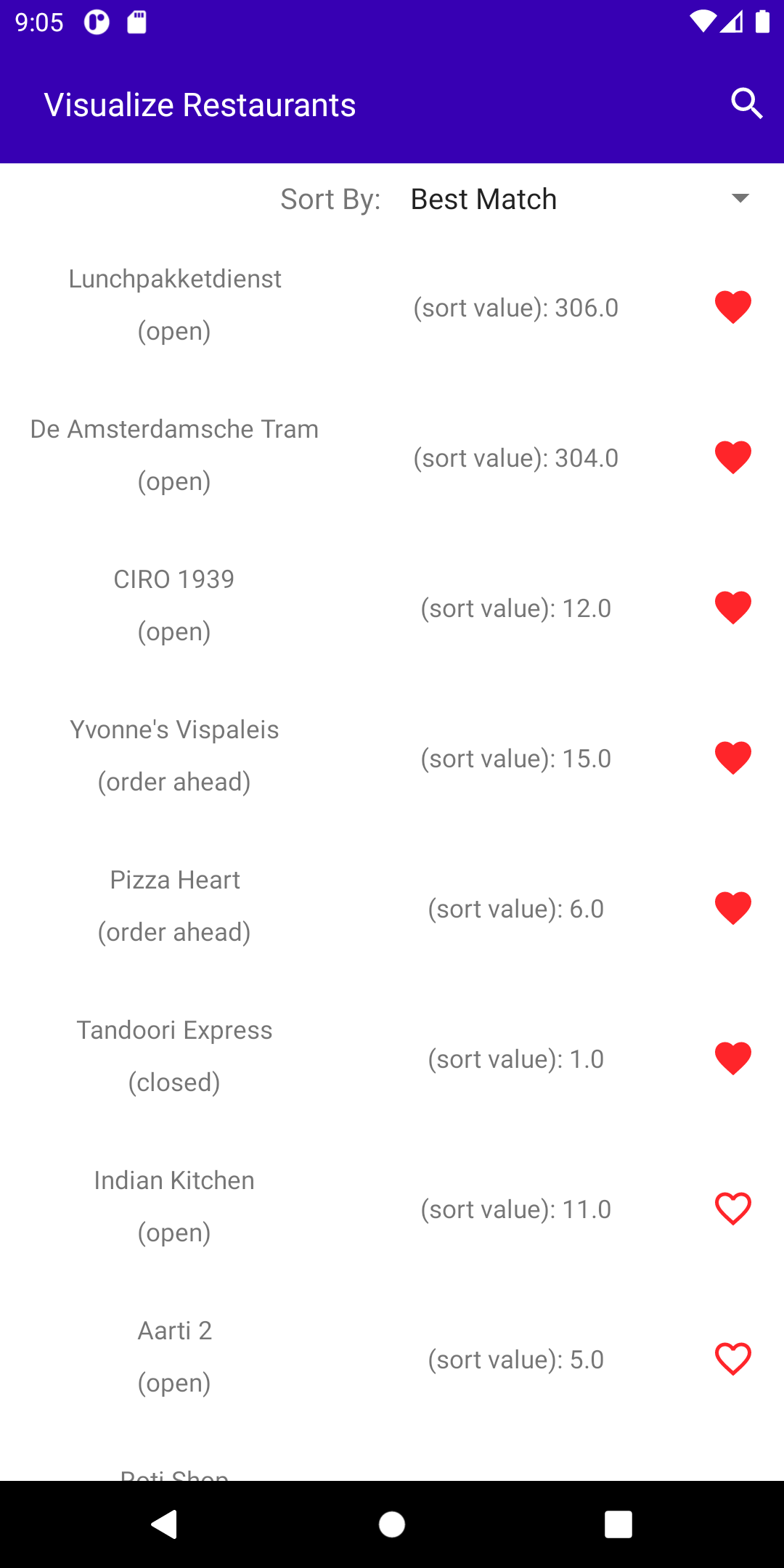The image size is (784, 1568).
Task: Unfavorite Lunchpakketdienst with its heart icon
Action: [732, 307]
